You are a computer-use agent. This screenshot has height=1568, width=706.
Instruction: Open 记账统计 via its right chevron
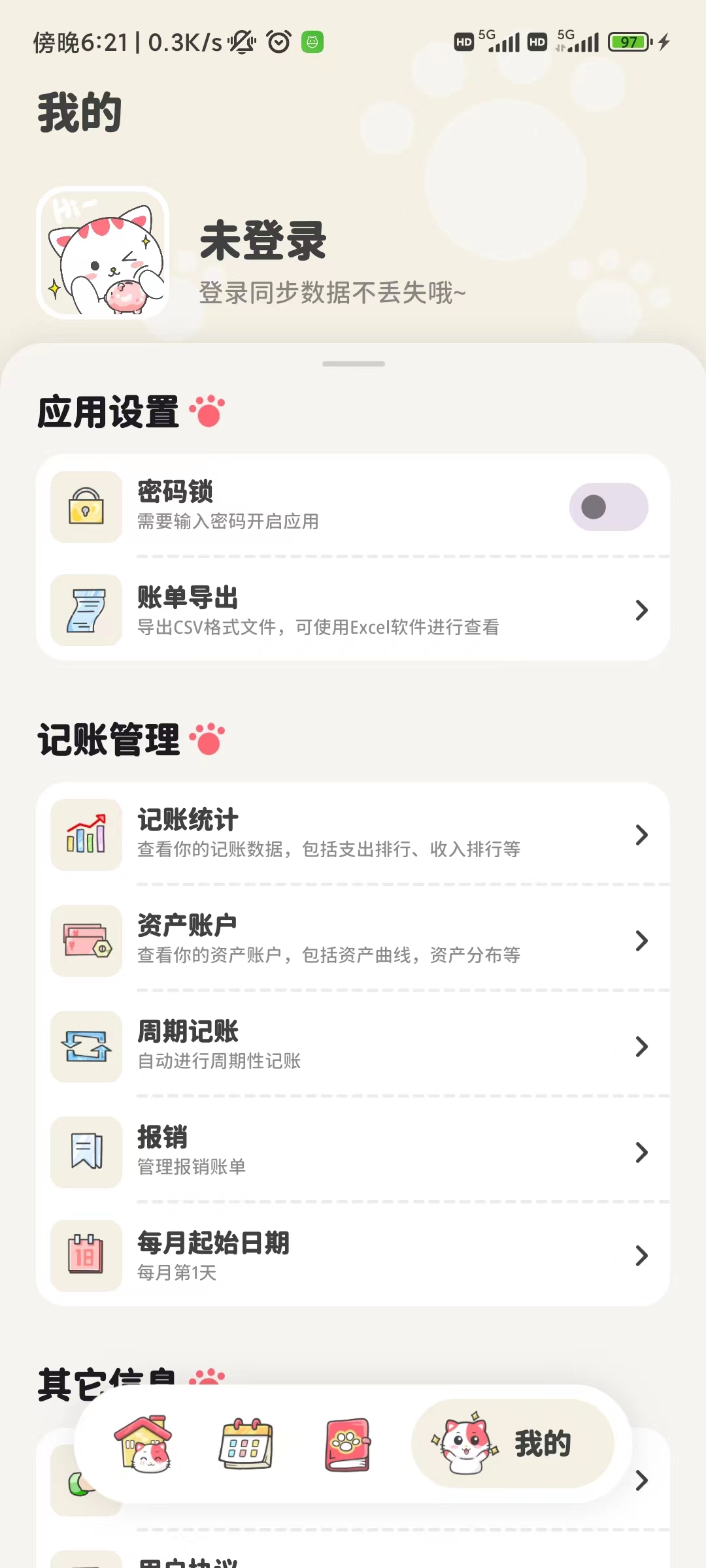(x=641, y=835)
